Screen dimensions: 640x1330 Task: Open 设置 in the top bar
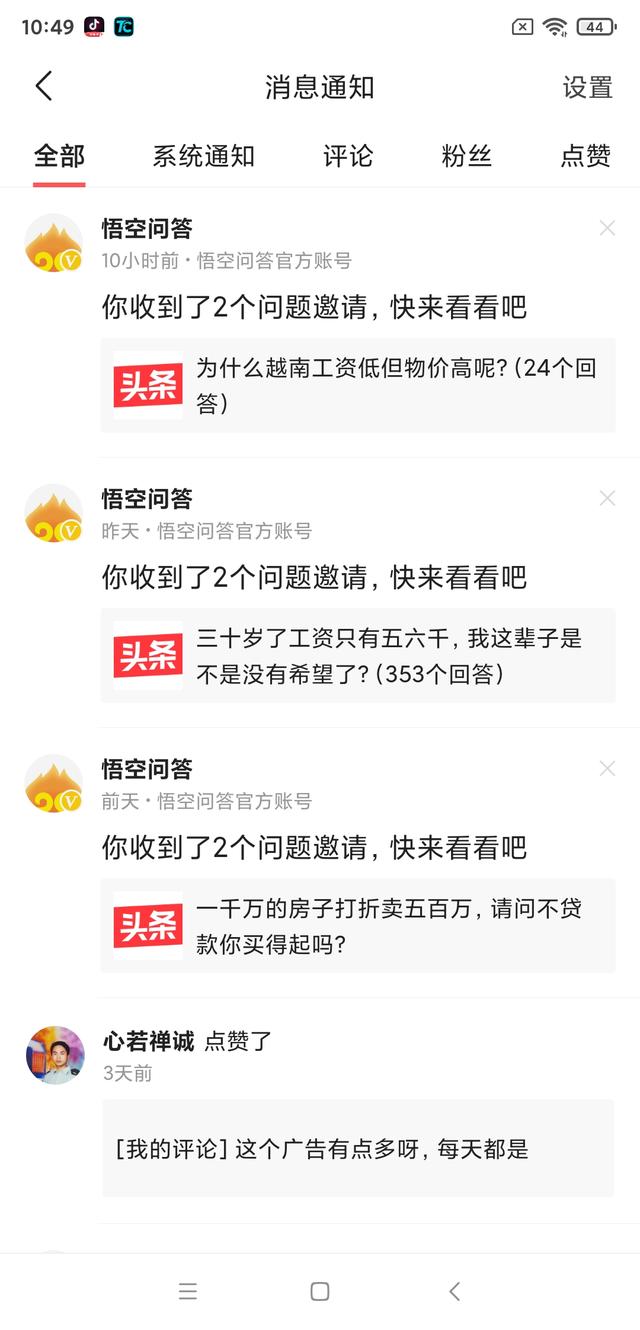pyautogui.click(x=587, y=87)
